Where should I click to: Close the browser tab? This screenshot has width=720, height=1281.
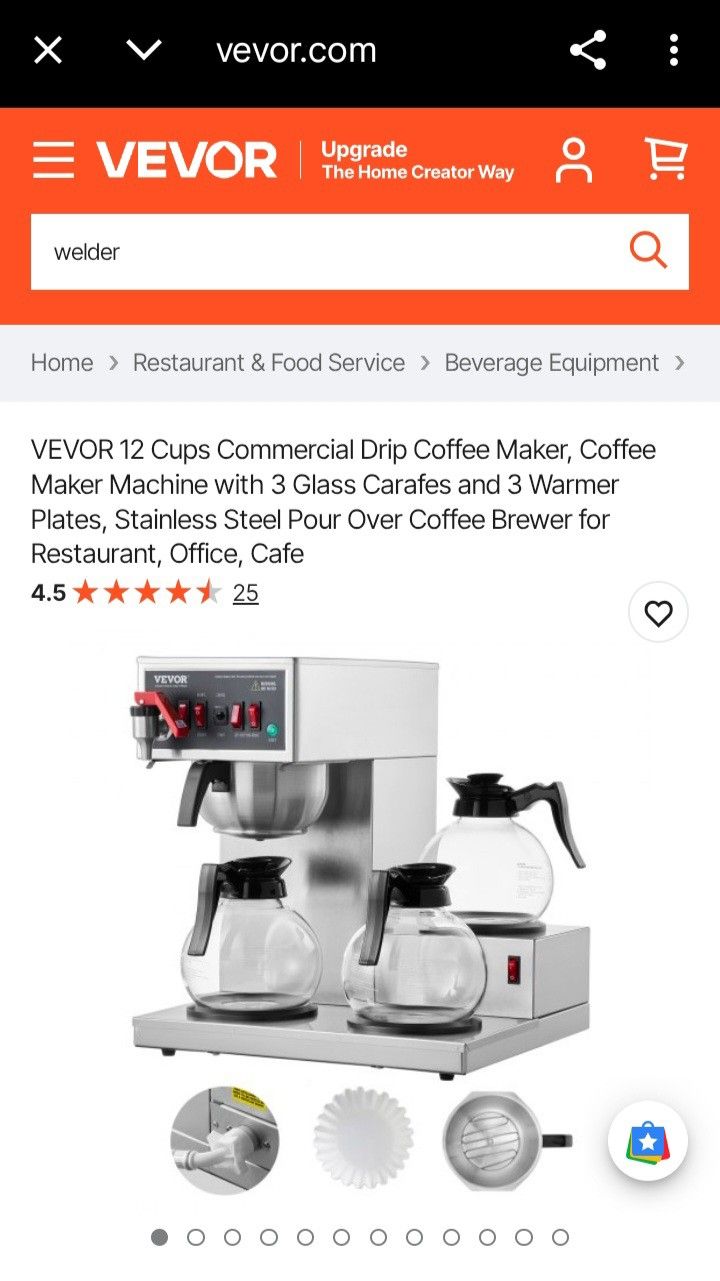coord(48,50)
